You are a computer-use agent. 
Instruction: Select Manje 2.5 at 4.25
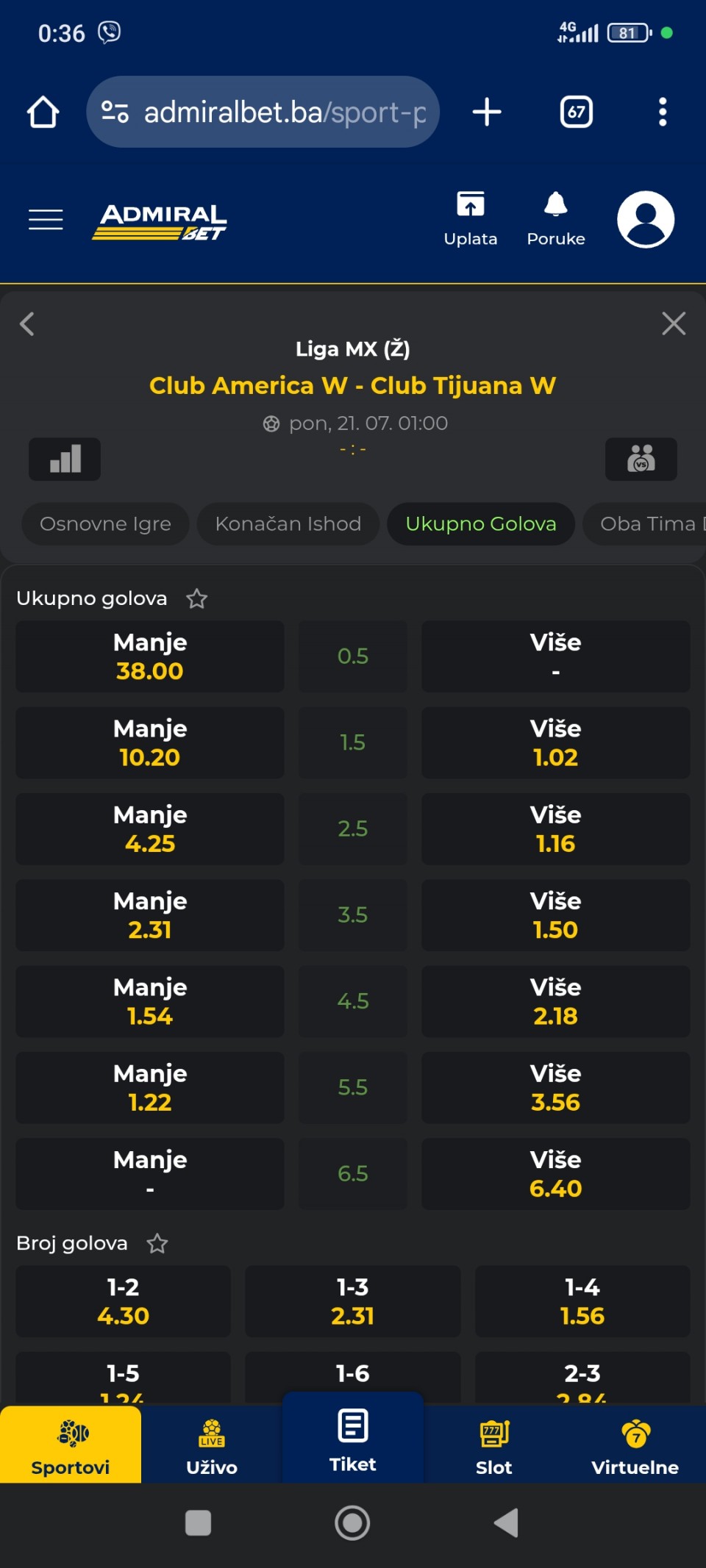click(x=150, y=828)
